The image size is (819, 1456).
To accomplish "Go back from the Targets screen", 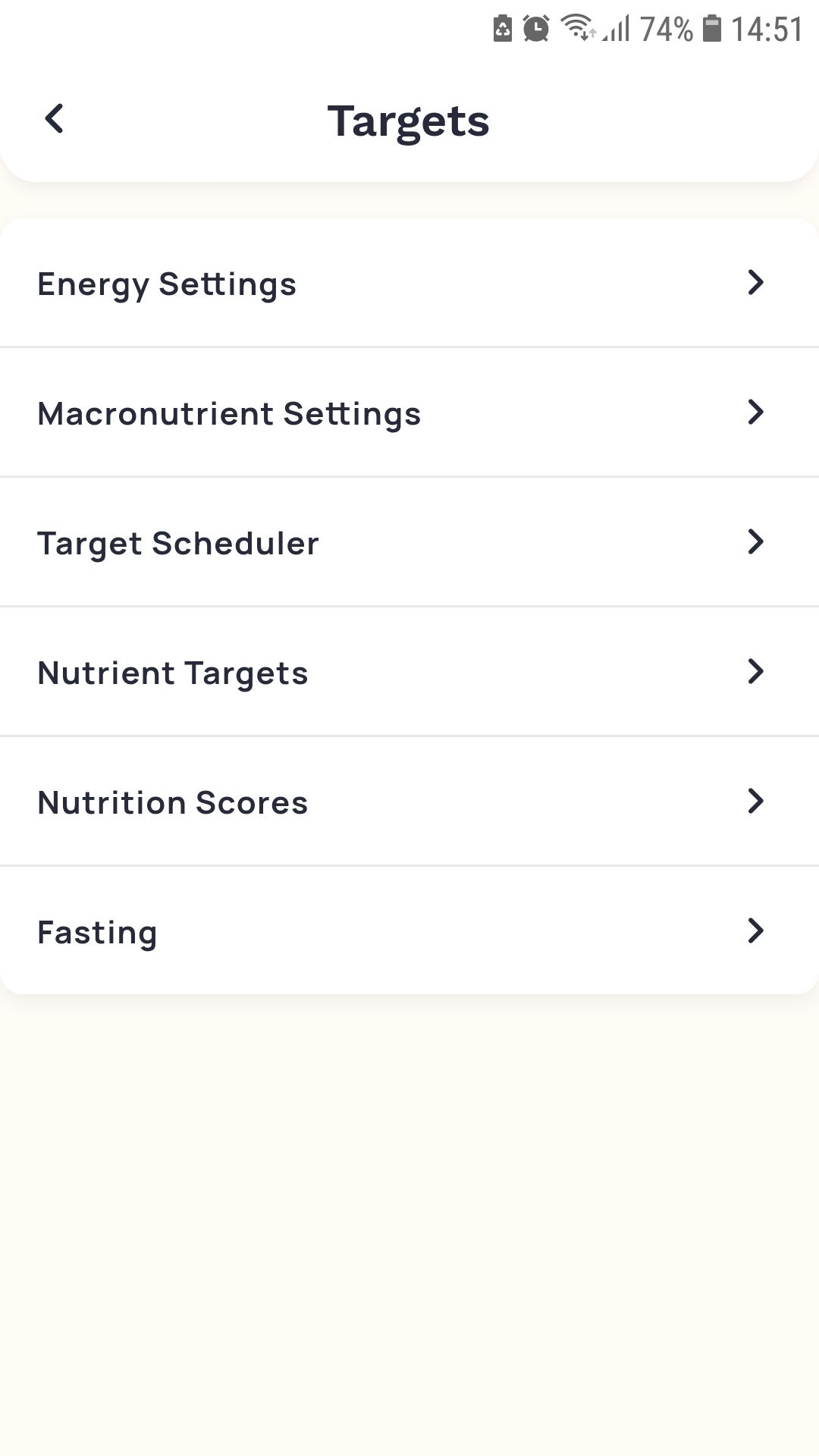I will coord(54,119).
